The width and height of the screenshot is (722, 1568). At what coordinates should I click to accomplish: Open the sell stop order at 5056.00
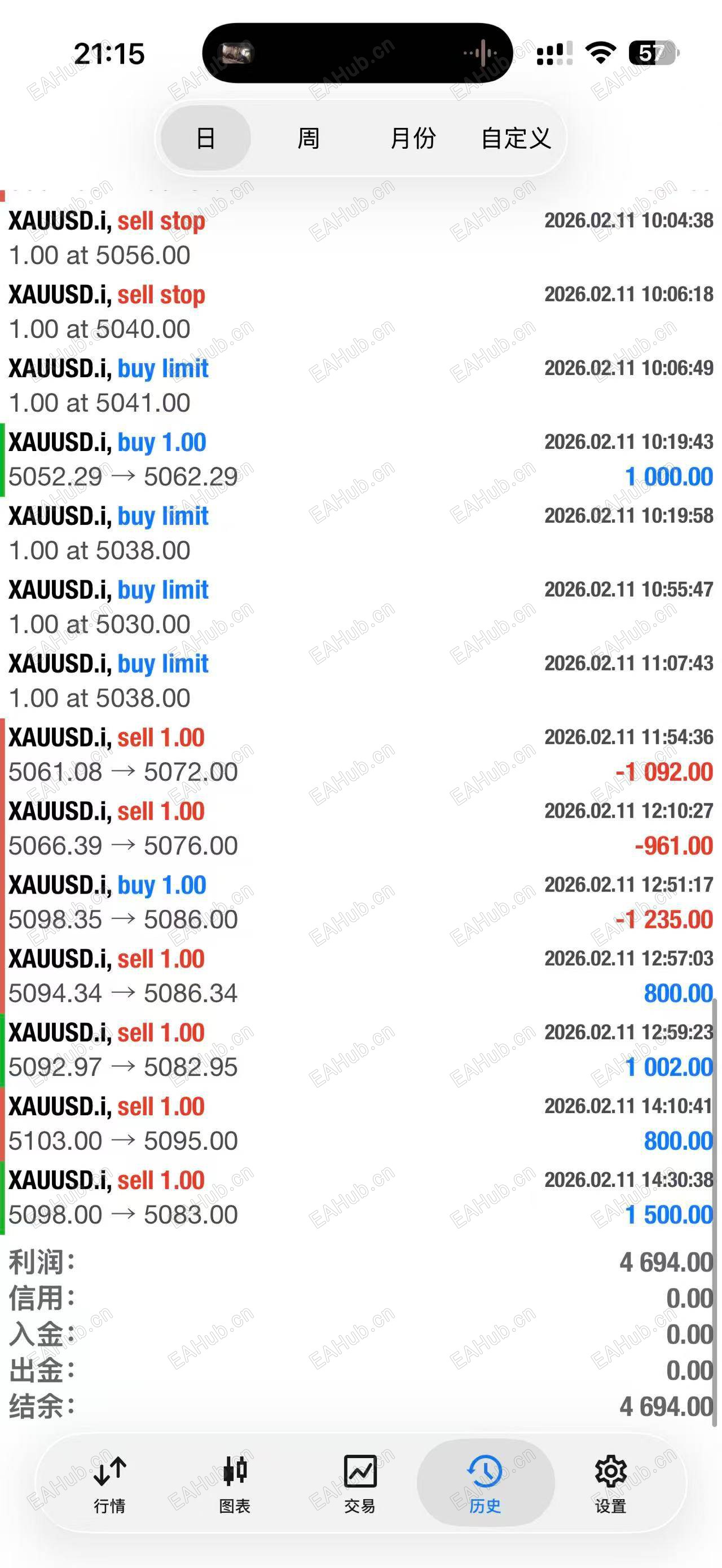360,238
